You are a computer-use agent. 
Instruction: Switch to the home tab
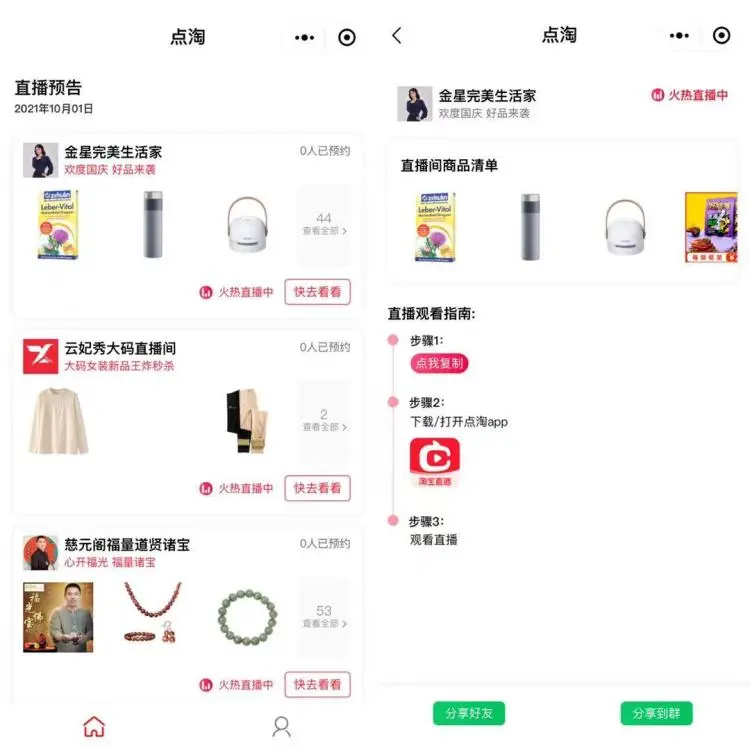[94, 727]
